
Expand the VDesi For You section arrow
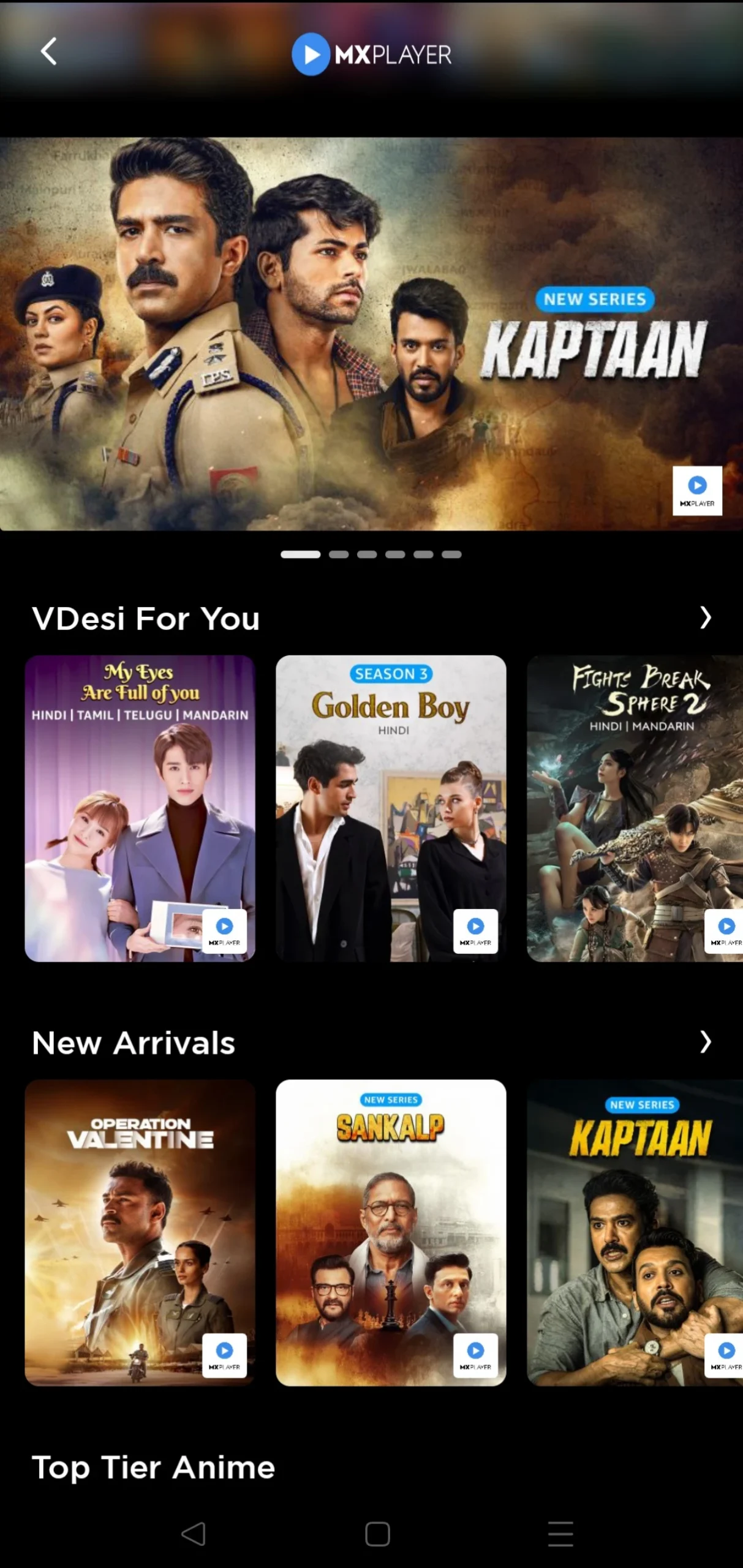[705, 617]
